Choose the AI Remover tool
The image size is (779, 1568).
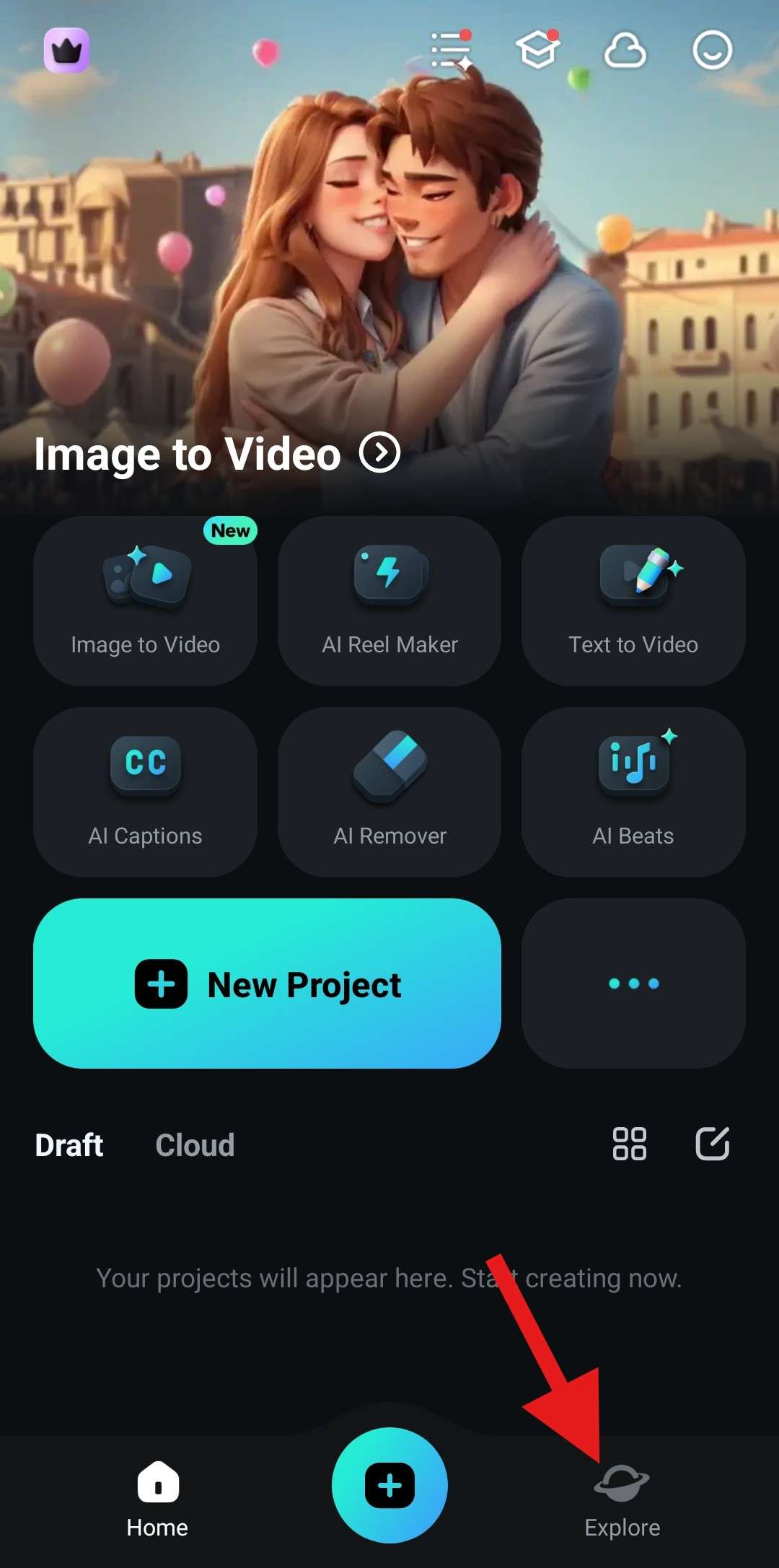click(x=389, y=792)
